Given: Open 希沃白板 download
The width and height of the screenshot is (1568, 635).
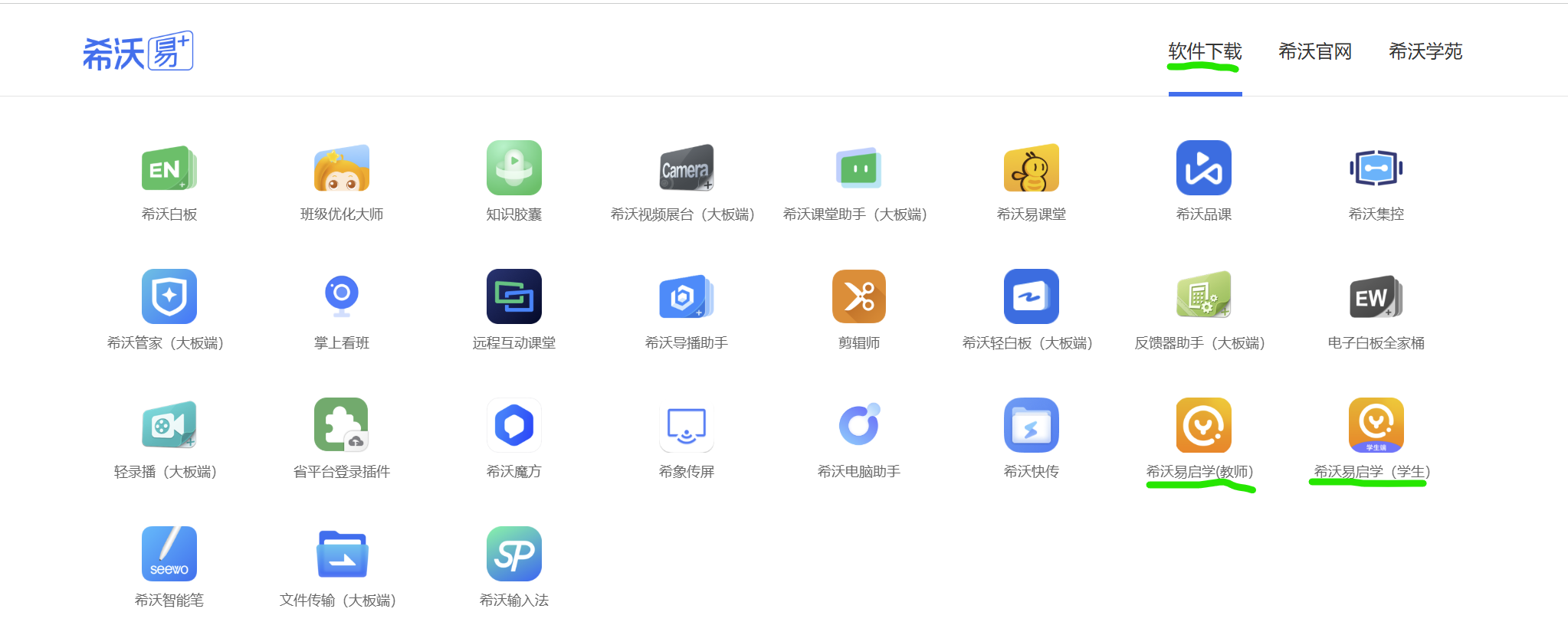Looking at the screenshot, I should click(169, 169).
